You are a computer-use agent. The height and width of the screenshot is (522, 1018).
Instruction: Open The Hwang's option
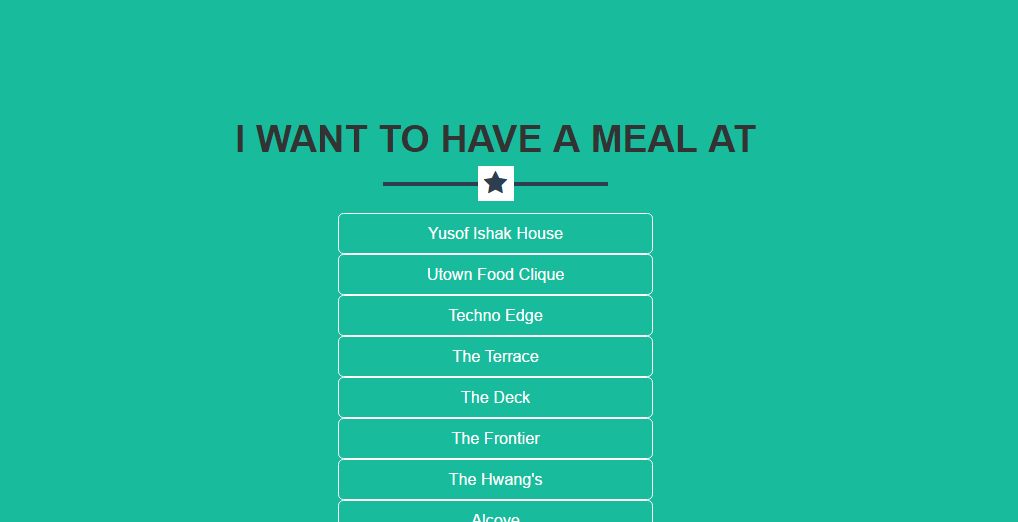coord(495,479)
